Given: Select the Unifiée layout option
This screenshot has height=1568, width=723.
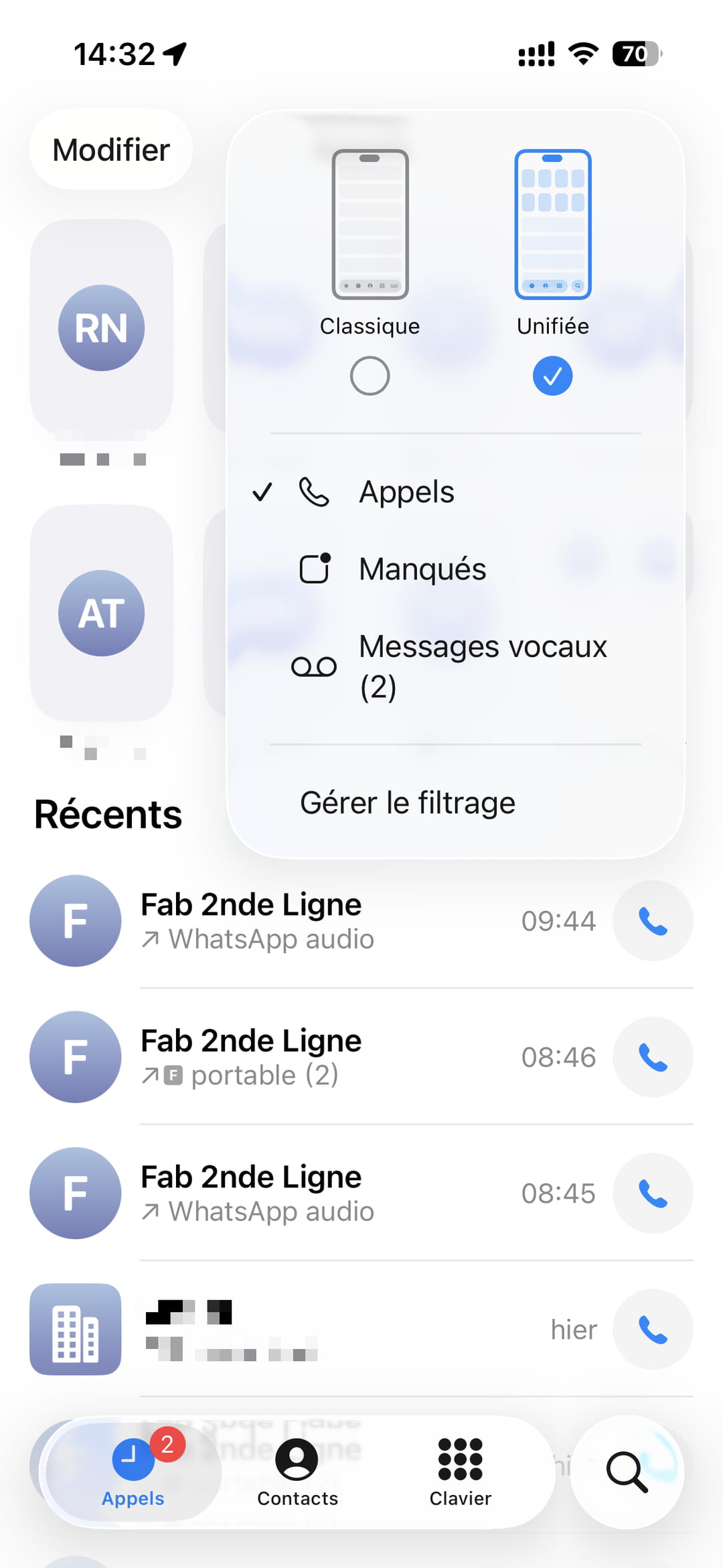Looking at the screenshot, I should coord(552,375).
